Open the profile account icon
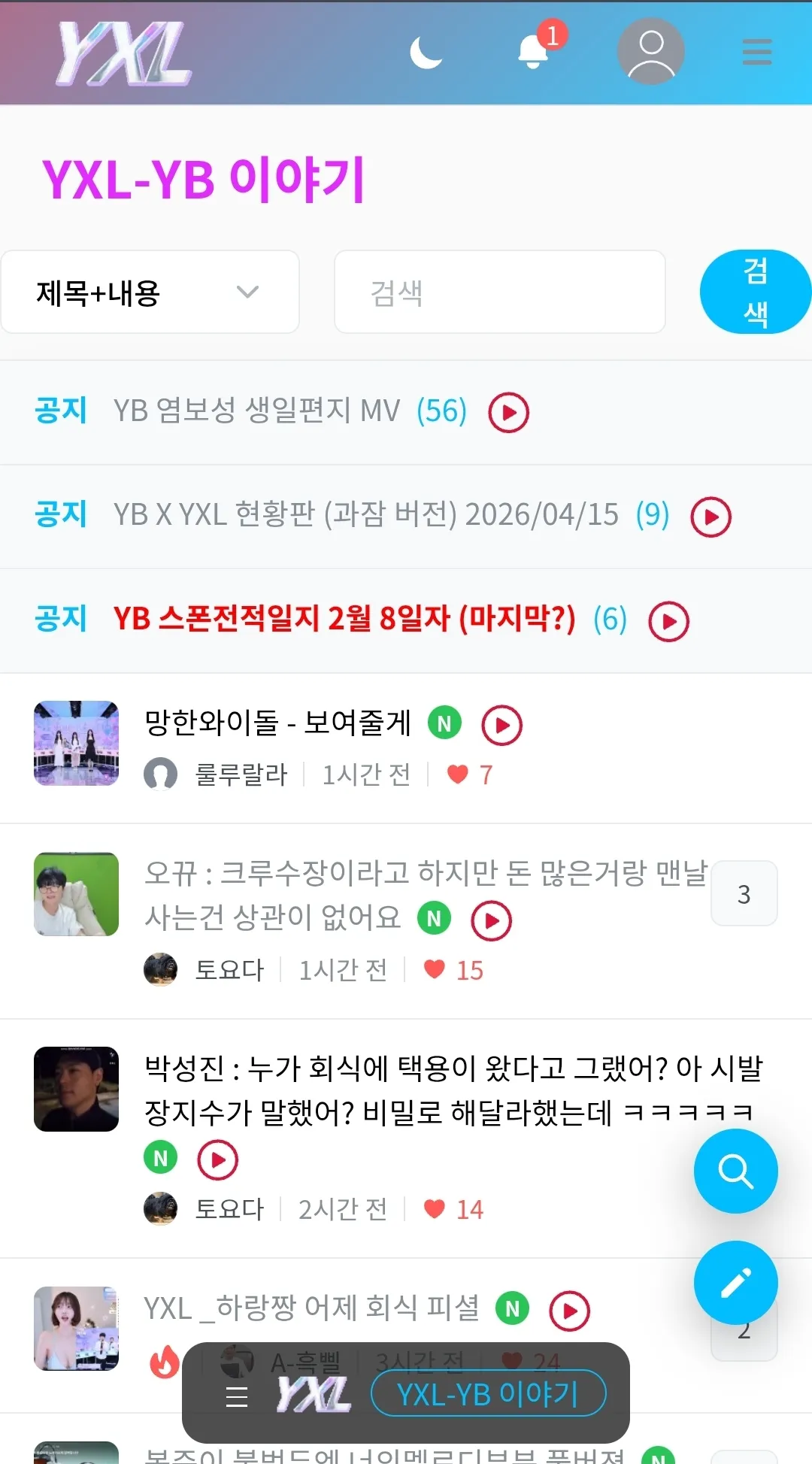The height and width of the screenshot is (1464, 812). coord(650,51)
